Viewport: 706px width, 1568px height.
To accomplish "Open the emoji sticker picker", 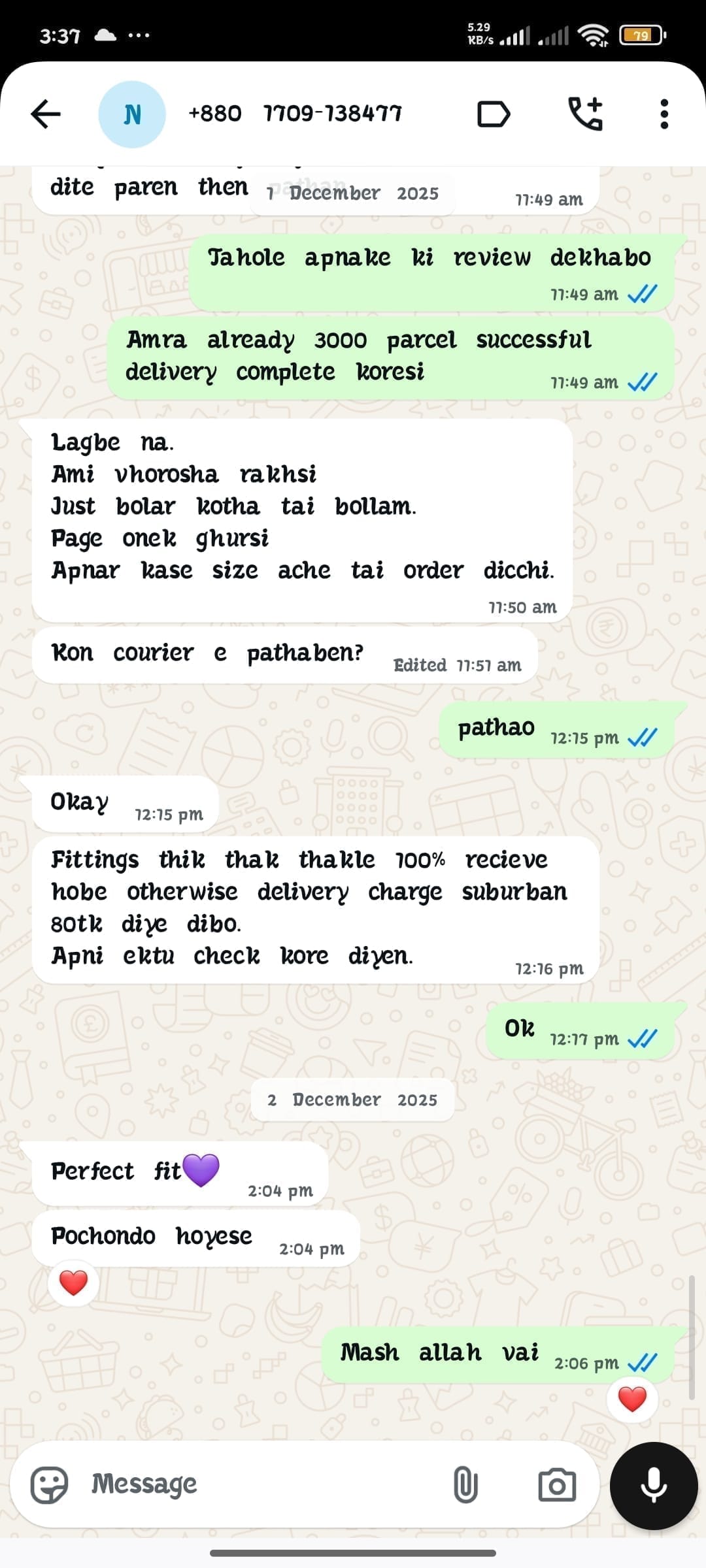I will pyautogui.click(x=50, y=1484).
